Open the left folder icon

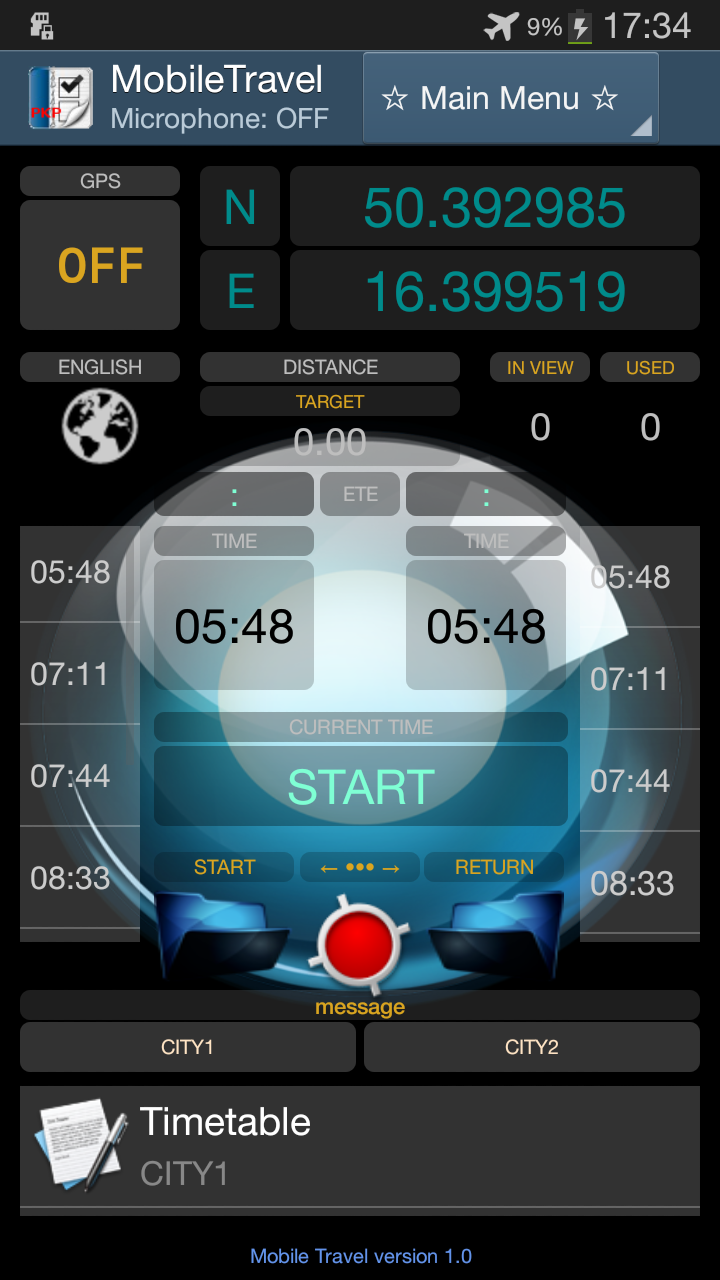click(x=223, y=934)
